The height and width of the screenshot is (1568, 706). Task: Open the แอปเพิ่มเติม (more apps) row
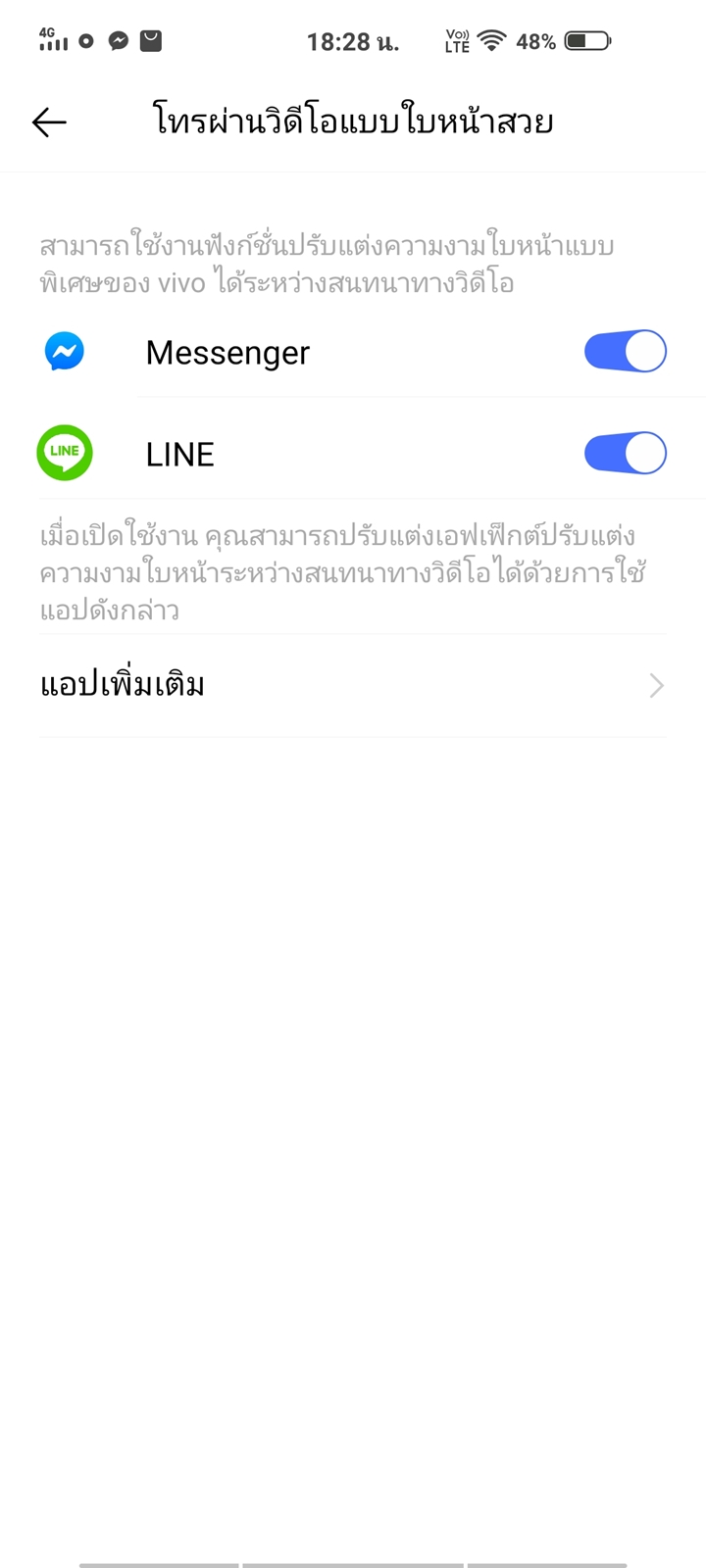click(x=353, y=685)
